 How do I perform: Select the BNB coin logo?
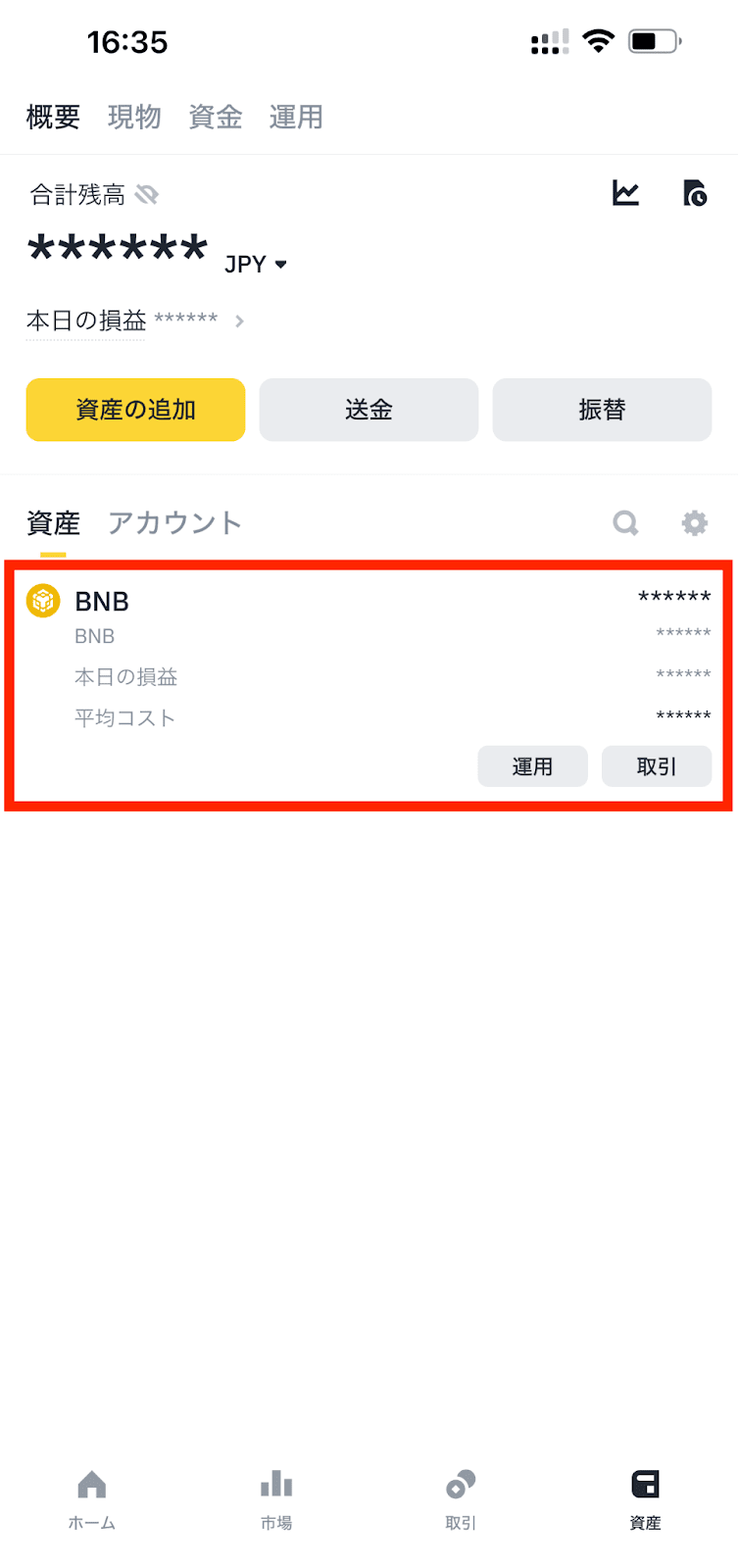click(x=43, y=601)
